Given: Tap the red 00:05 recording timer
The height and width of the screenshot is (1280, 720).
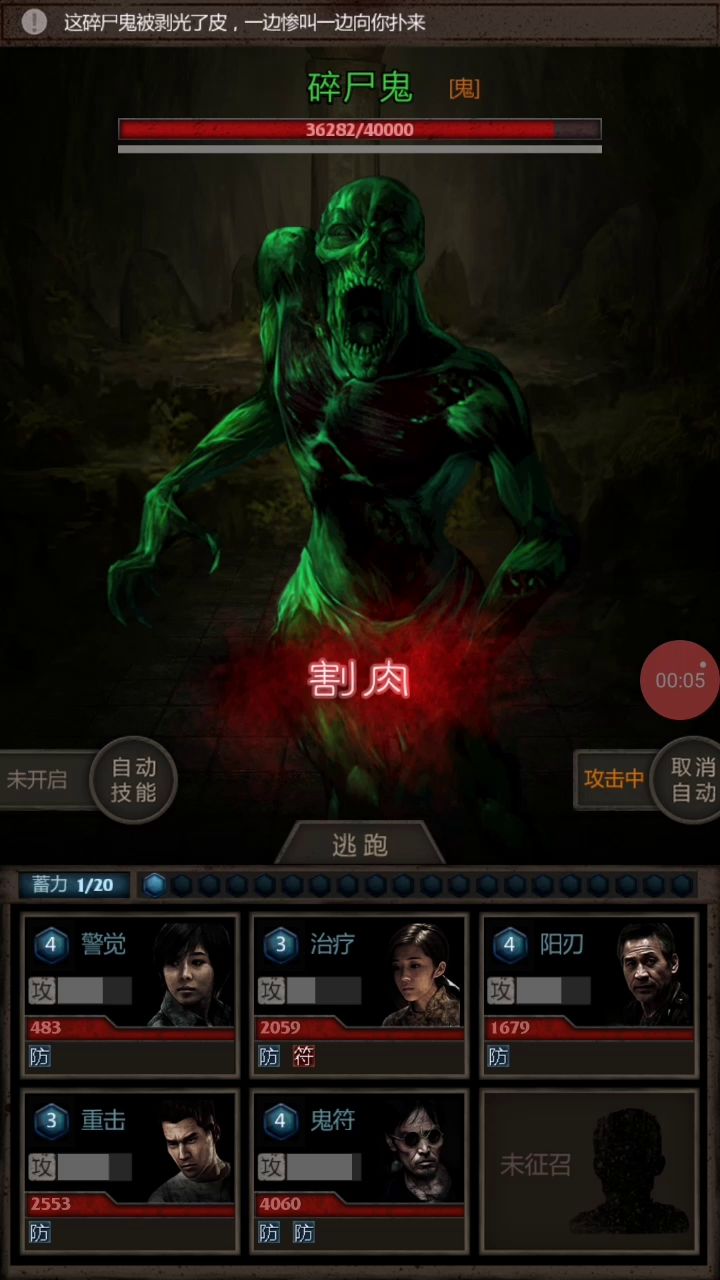Looking at the screenshot, I should click(680, 680).
